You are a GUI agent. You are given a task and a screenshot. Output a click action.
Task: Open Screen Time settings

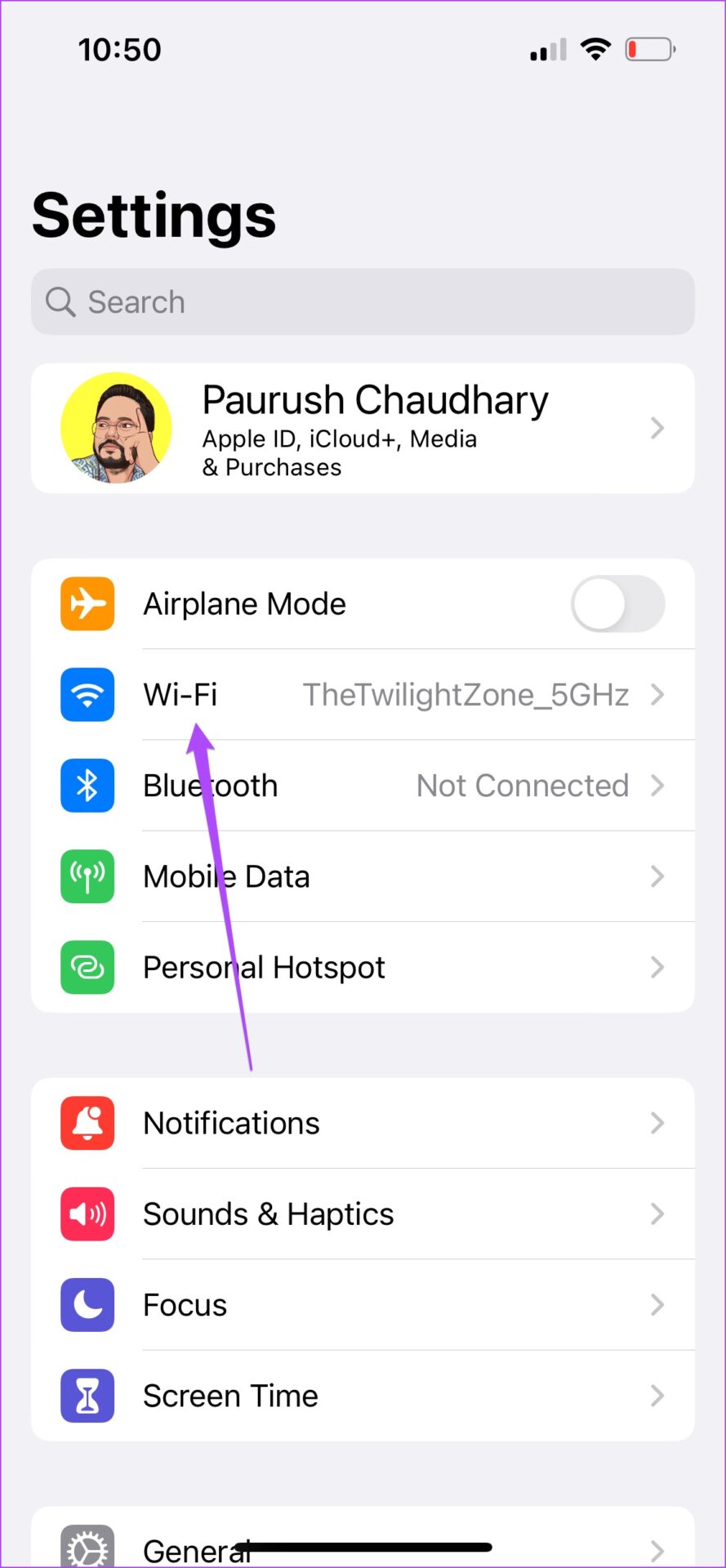pos(230,1396)
